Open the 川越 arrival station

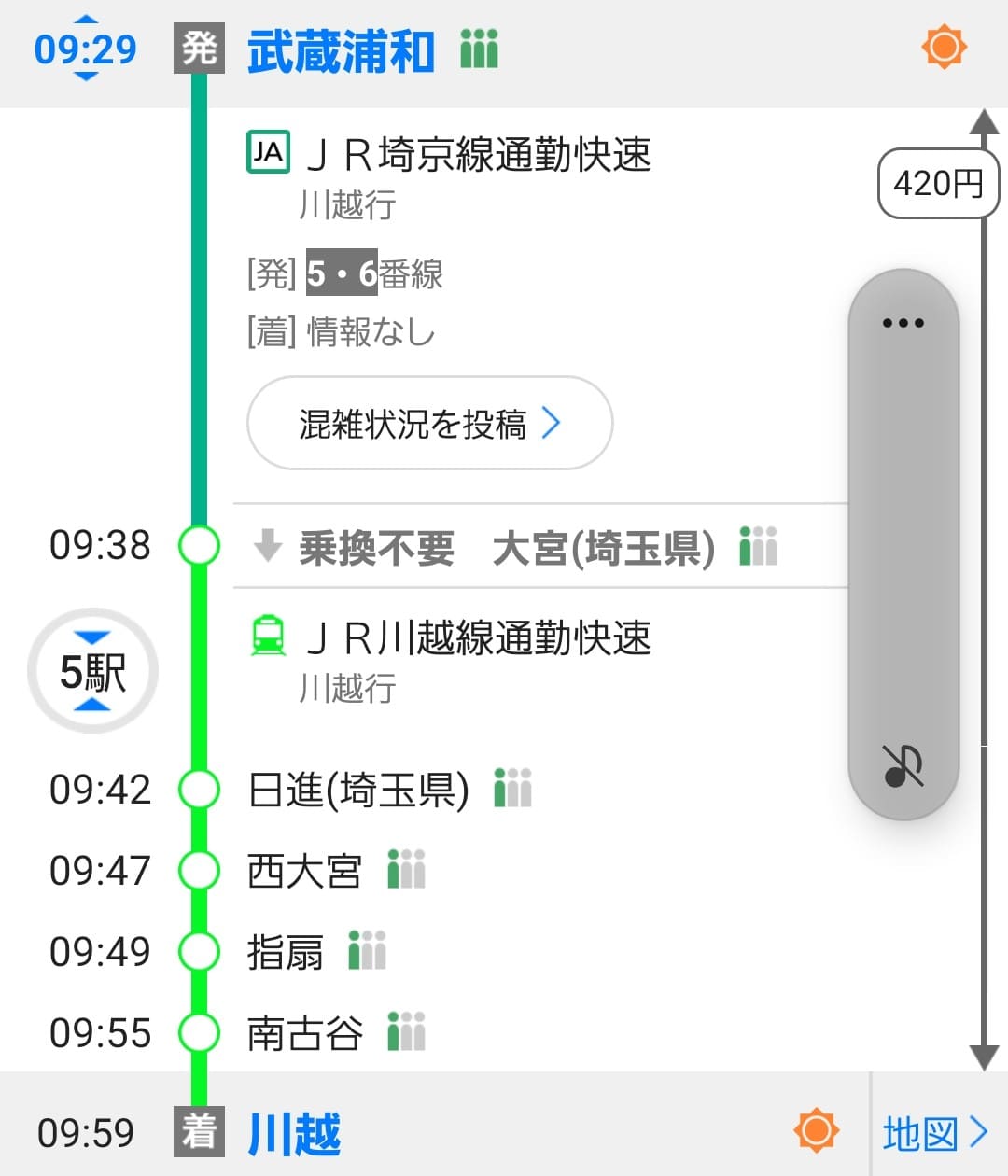click(x=294, y=1133)
